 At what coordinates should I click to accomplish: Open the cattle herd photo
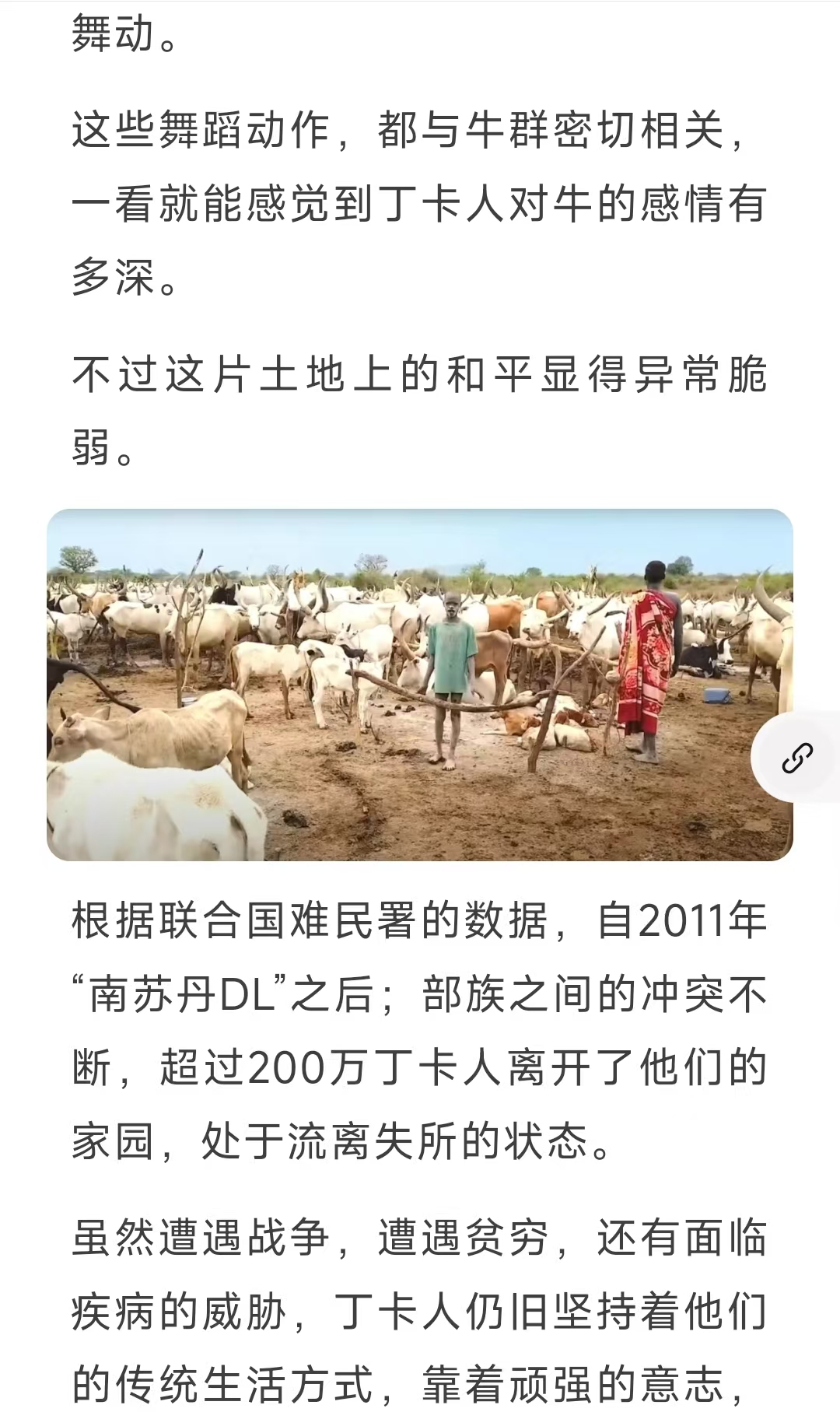tap(389, 685)
